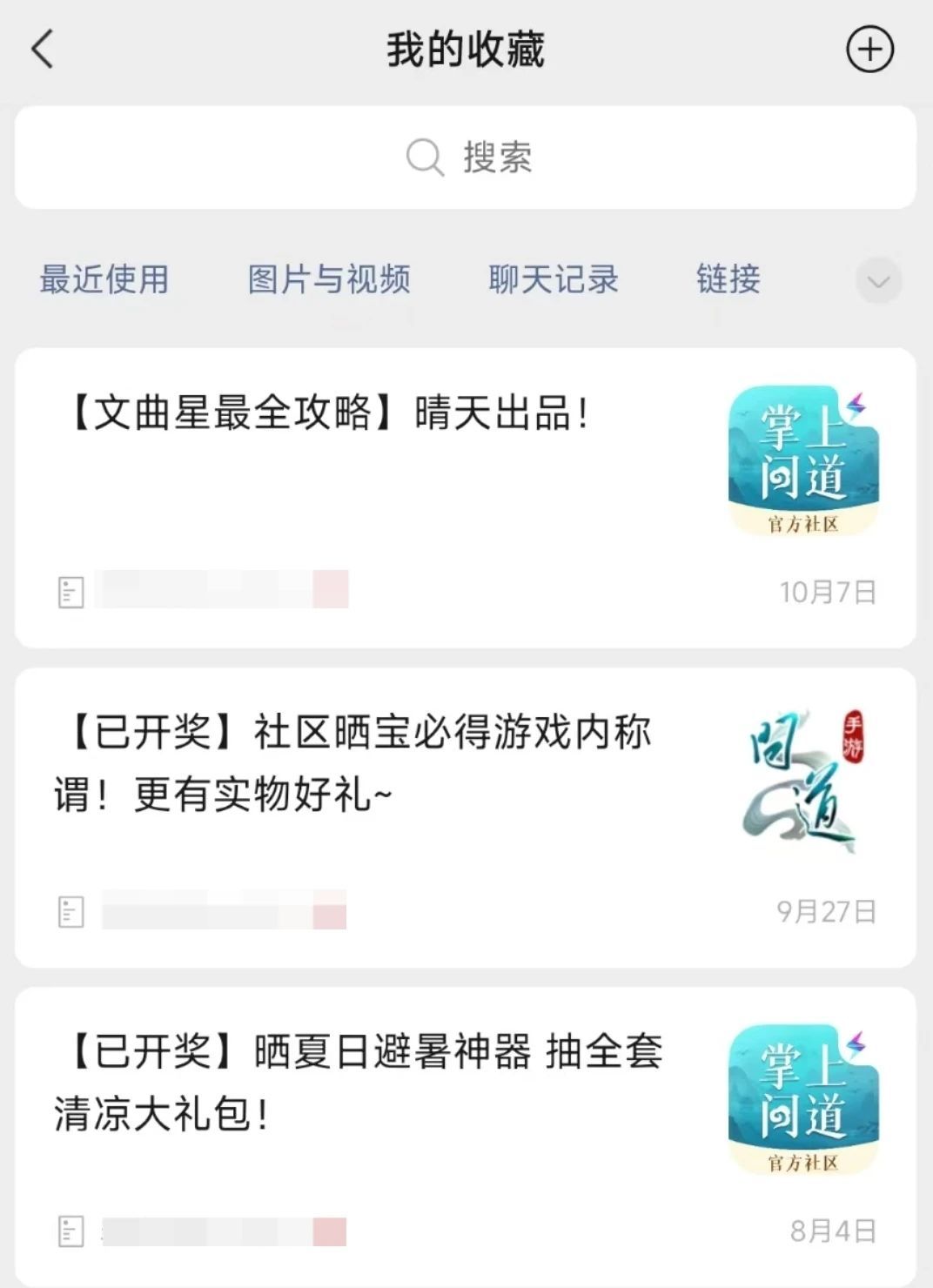Tap the magnifying glass search icon
The image size is (933, 1288).
click(423, 158)
